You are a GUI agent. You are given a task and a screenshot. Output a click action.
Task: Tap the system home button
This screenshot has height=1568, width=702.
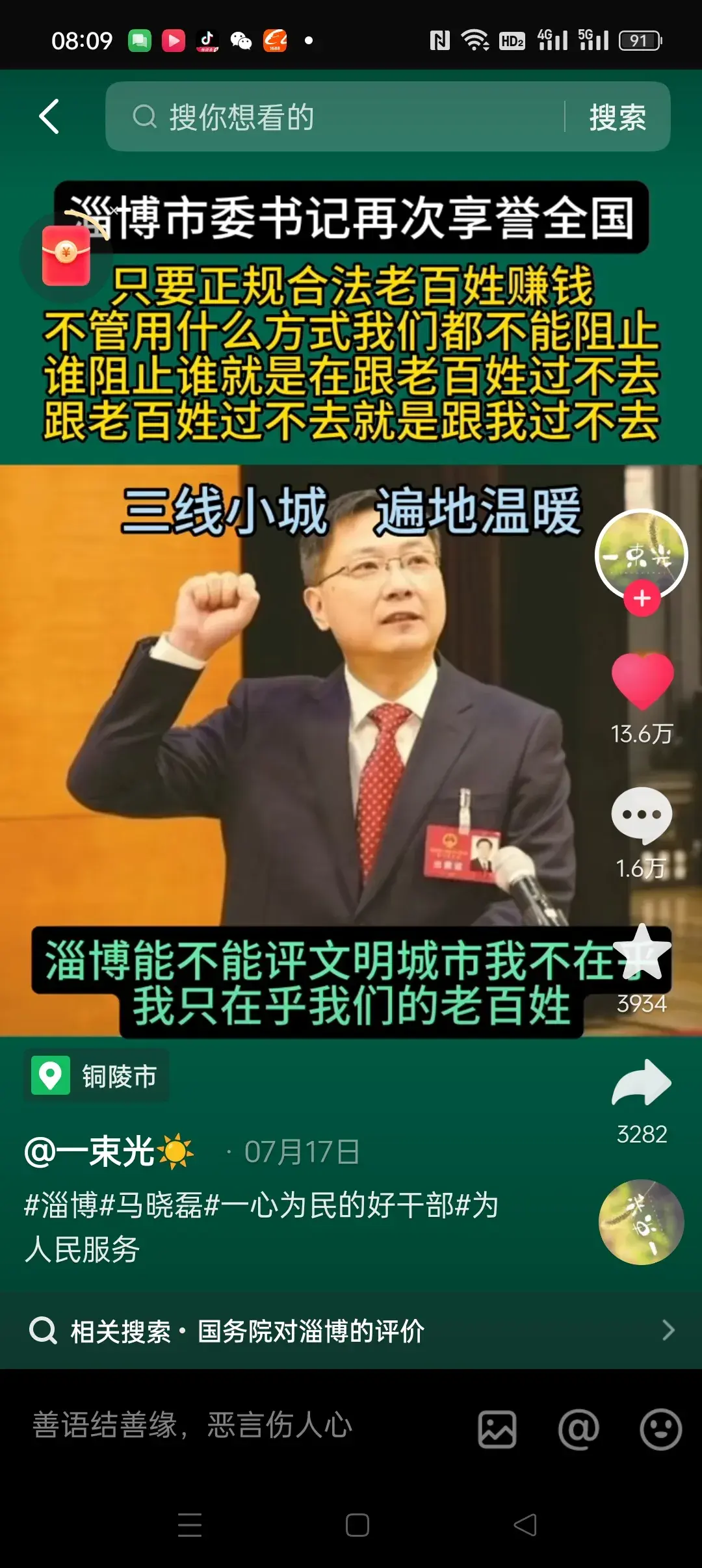(357, 1524)
